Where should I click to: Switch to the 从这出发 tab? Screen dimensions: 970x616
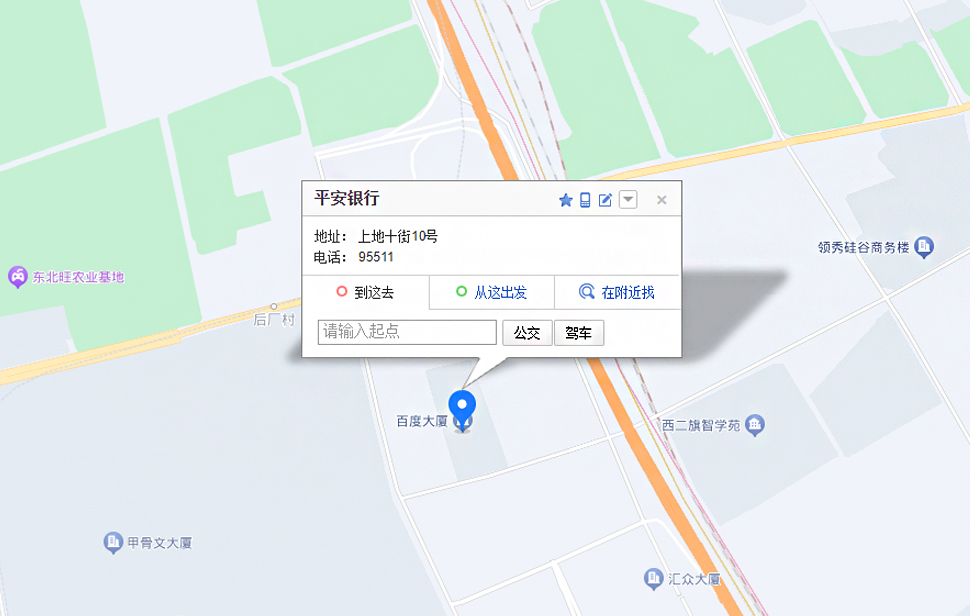click(x=491, y=293)
